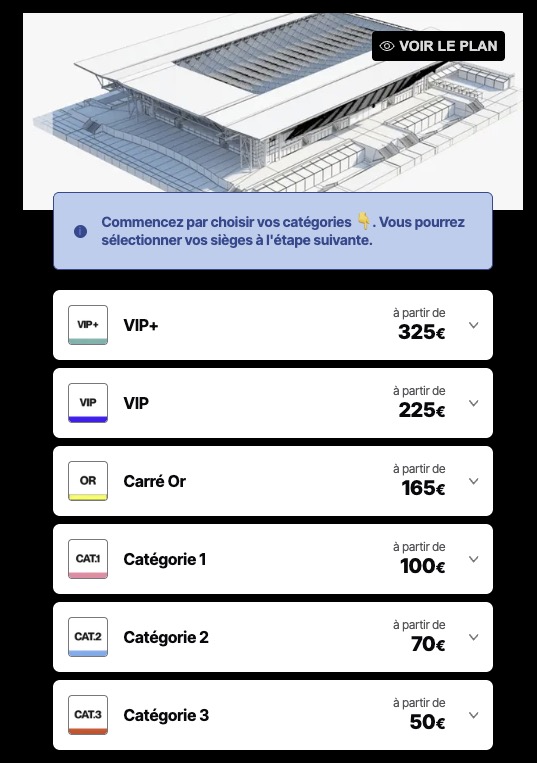Expand the Carré Or category
537x763 pixels.
tap(273, 481)
